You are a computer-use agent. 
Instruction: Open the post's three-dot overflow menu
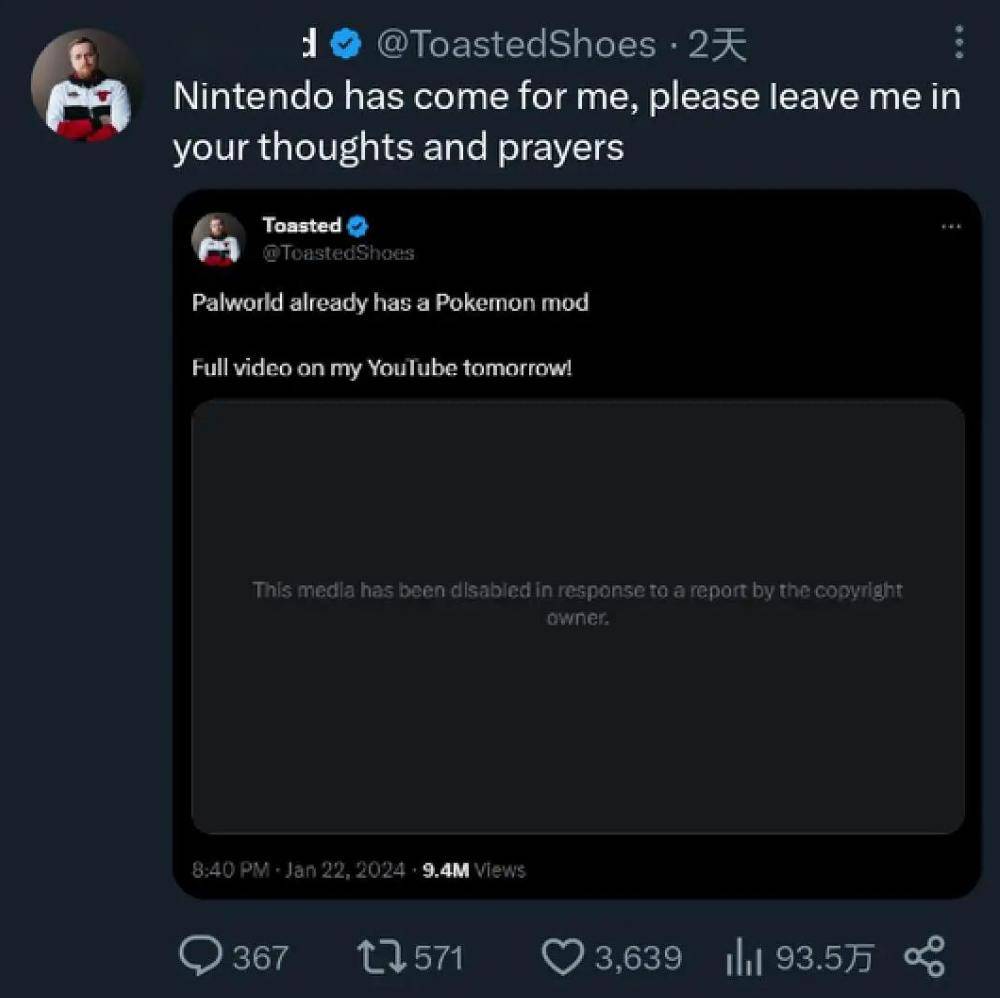(959, 43)
